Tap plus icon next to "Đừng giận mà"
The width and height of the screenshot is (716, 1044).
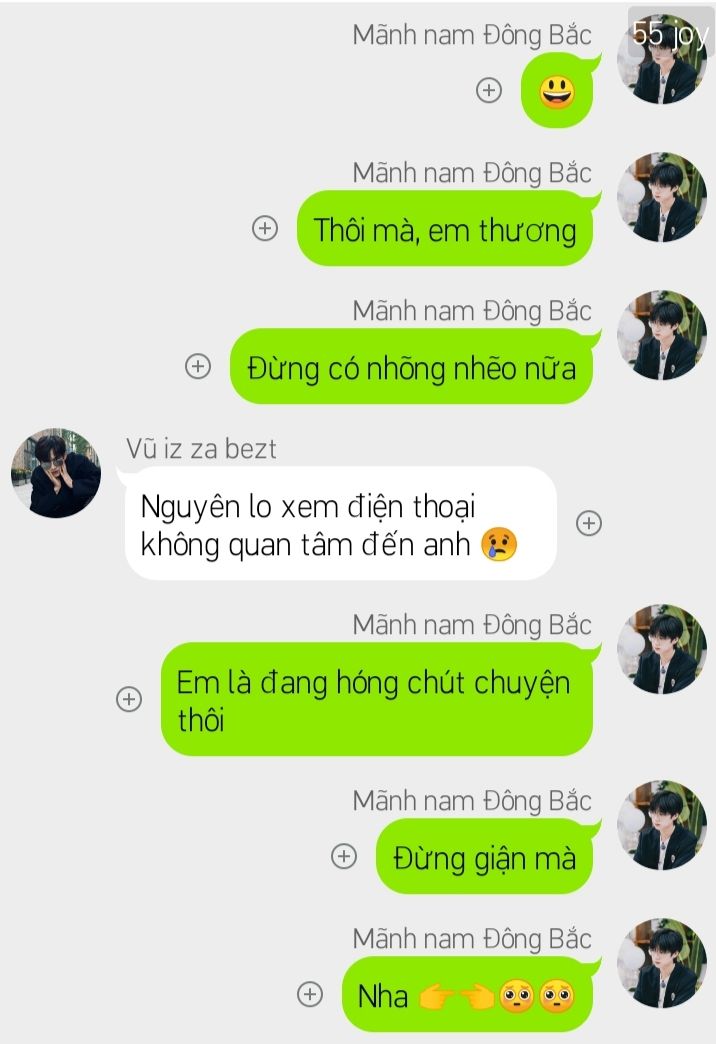(x=343, y=857)
